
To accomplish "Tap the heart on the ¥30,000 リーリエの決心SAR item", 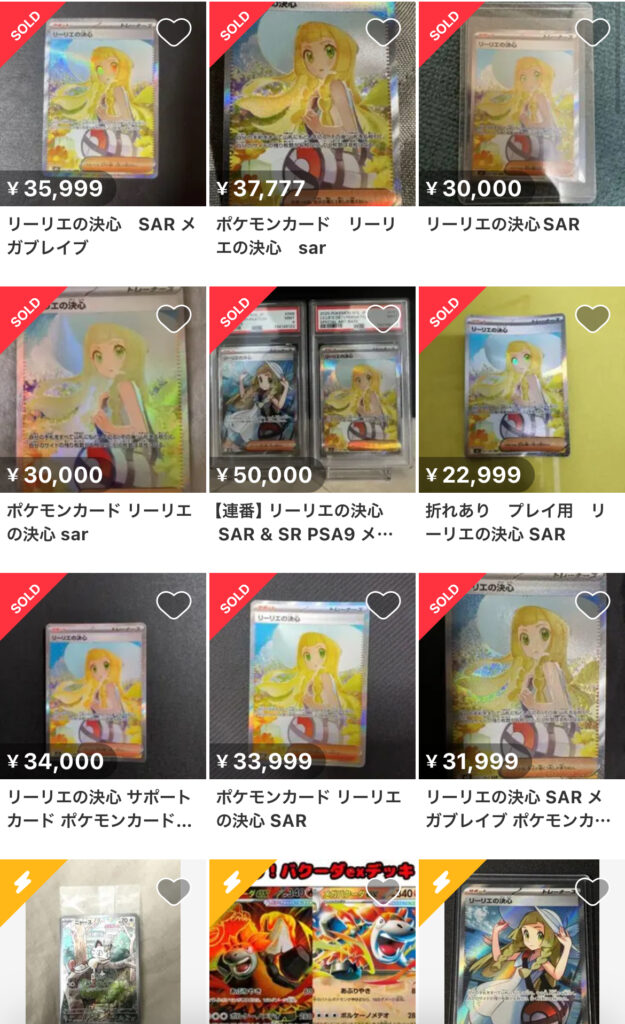I will (x=592, y=32).
